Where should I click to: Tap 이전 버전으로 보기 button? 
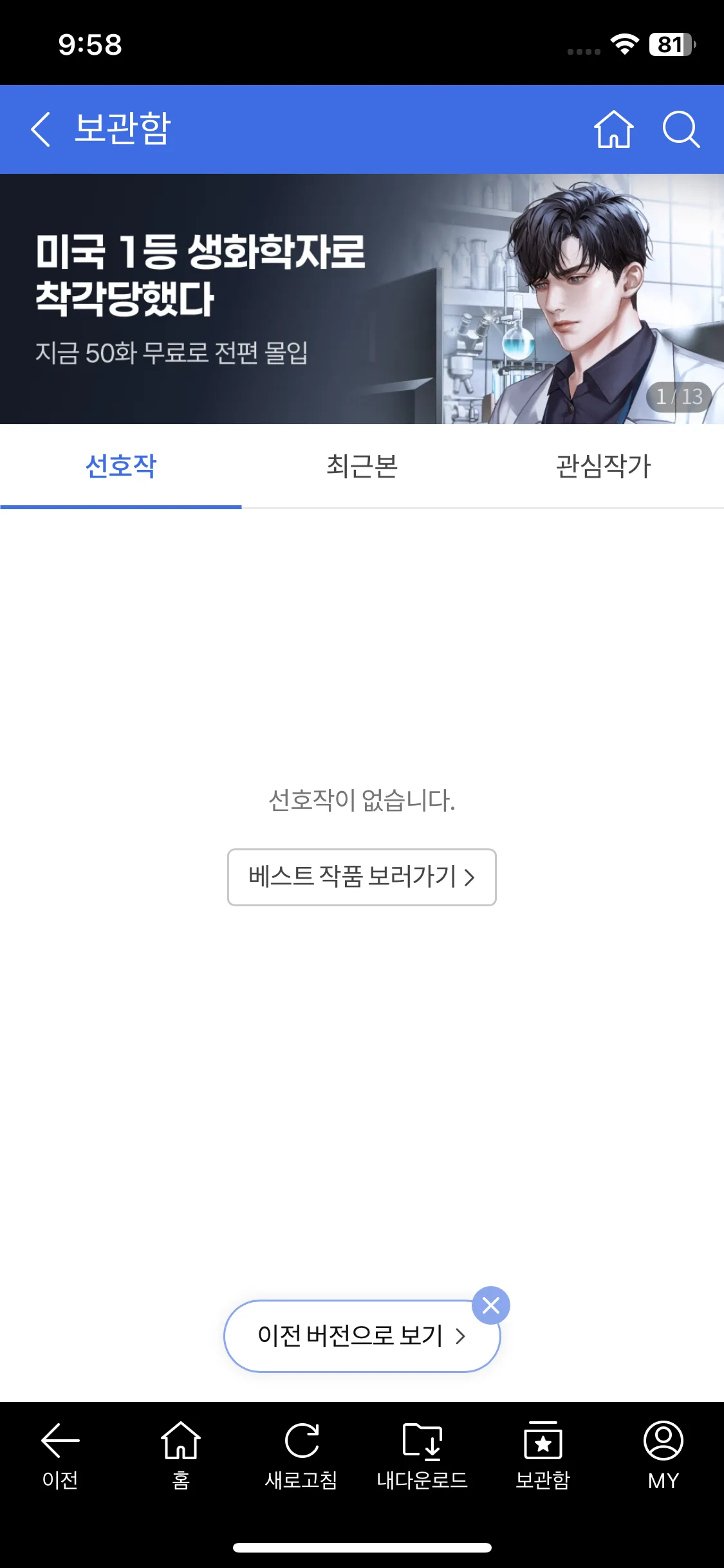pos(362,1336)
